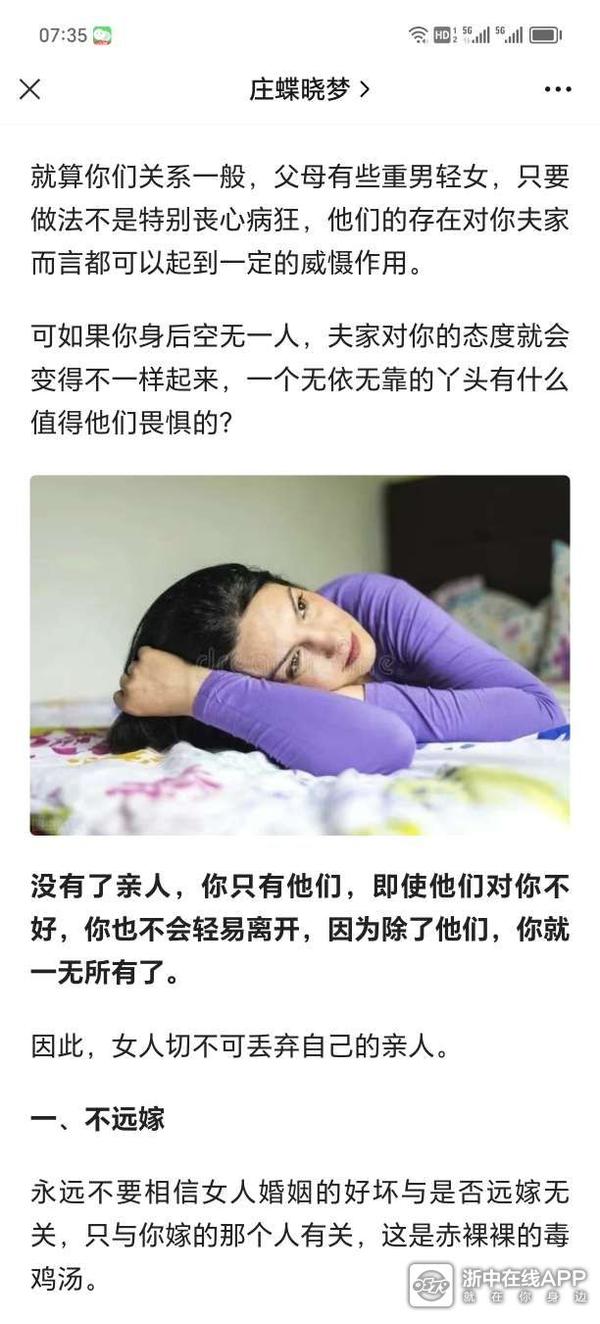View the article photo full screen

(x=300, y=655)
